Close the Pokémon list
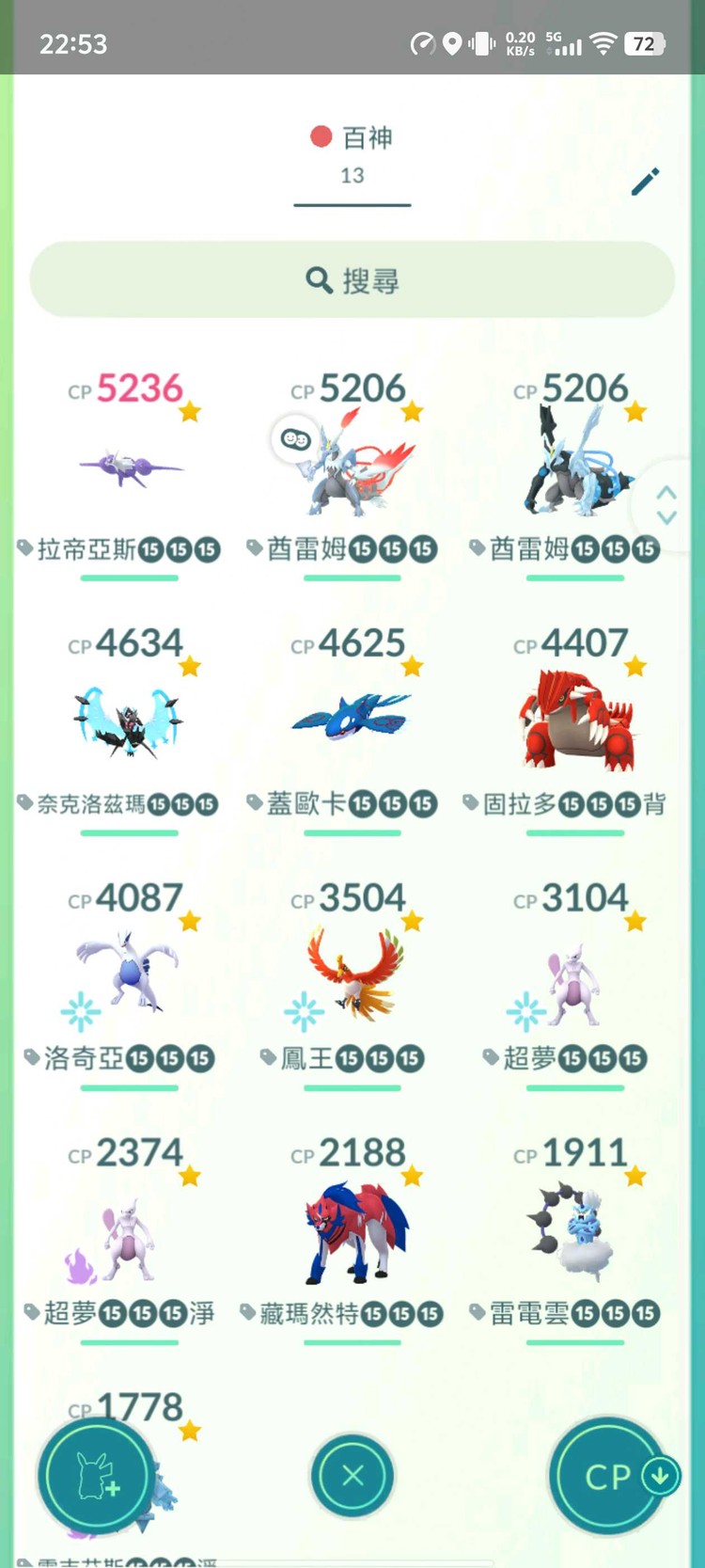 pos(352,1476)
